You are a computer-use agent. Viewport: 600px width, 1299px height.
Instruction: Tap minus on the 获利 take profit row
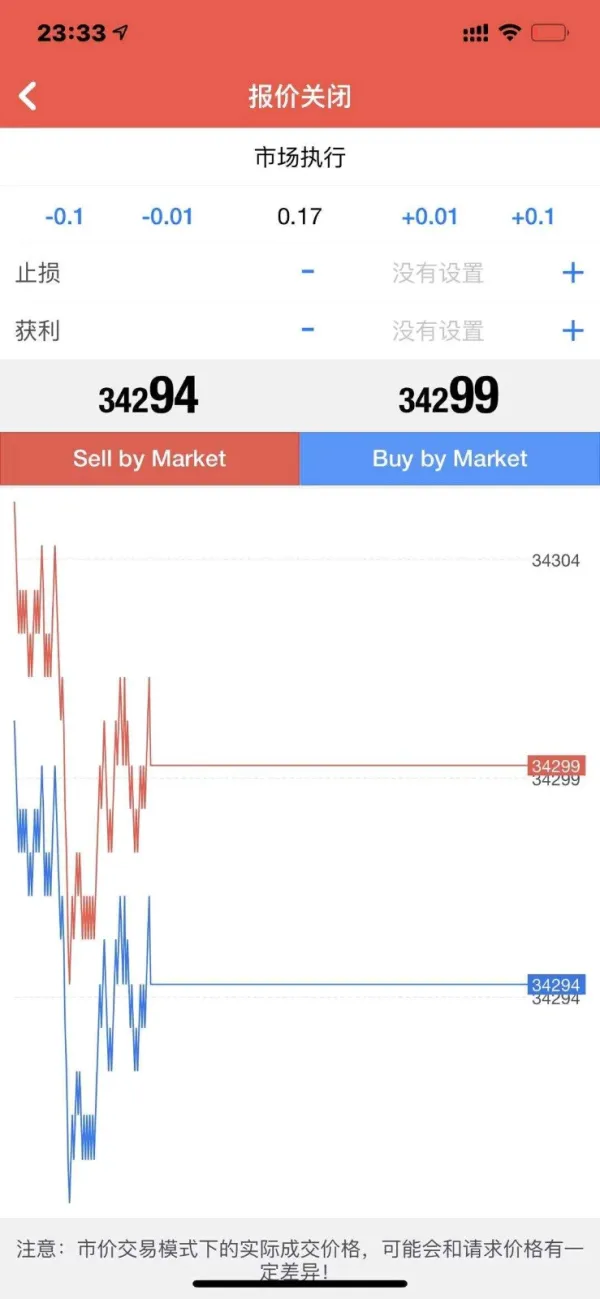pyautogui.click(x=308, y=330)
